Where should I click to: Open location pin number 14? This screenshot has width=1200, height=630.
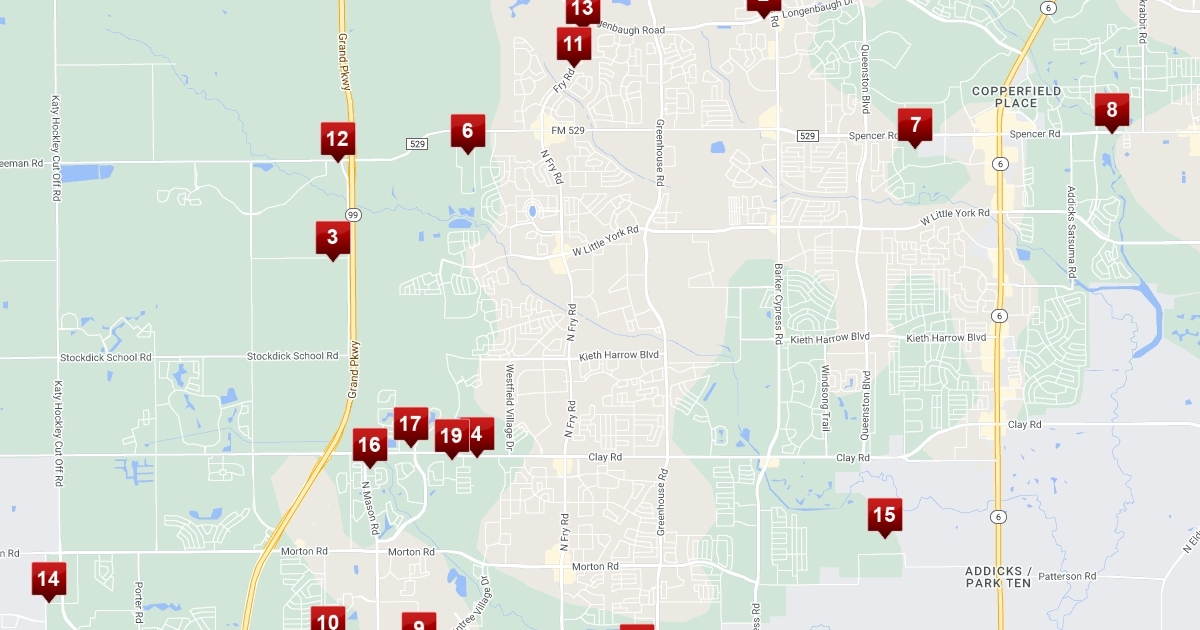pos(48,578)
